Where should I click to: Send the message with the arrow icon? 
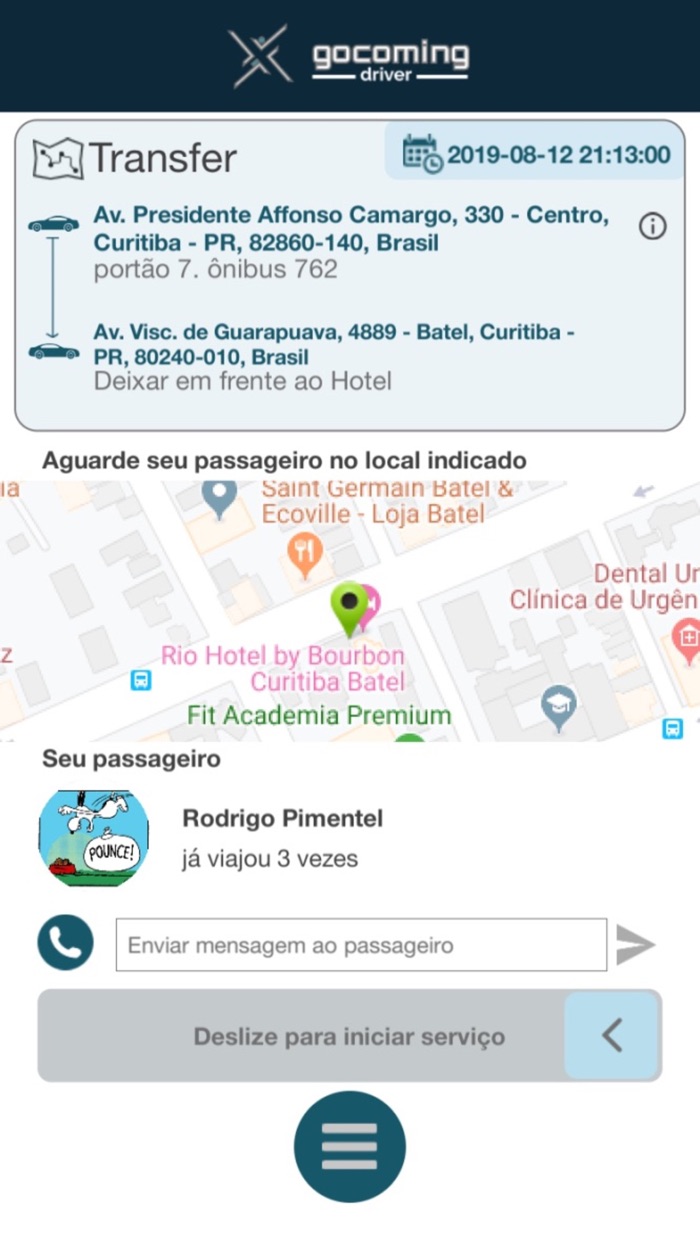(635, 945)
